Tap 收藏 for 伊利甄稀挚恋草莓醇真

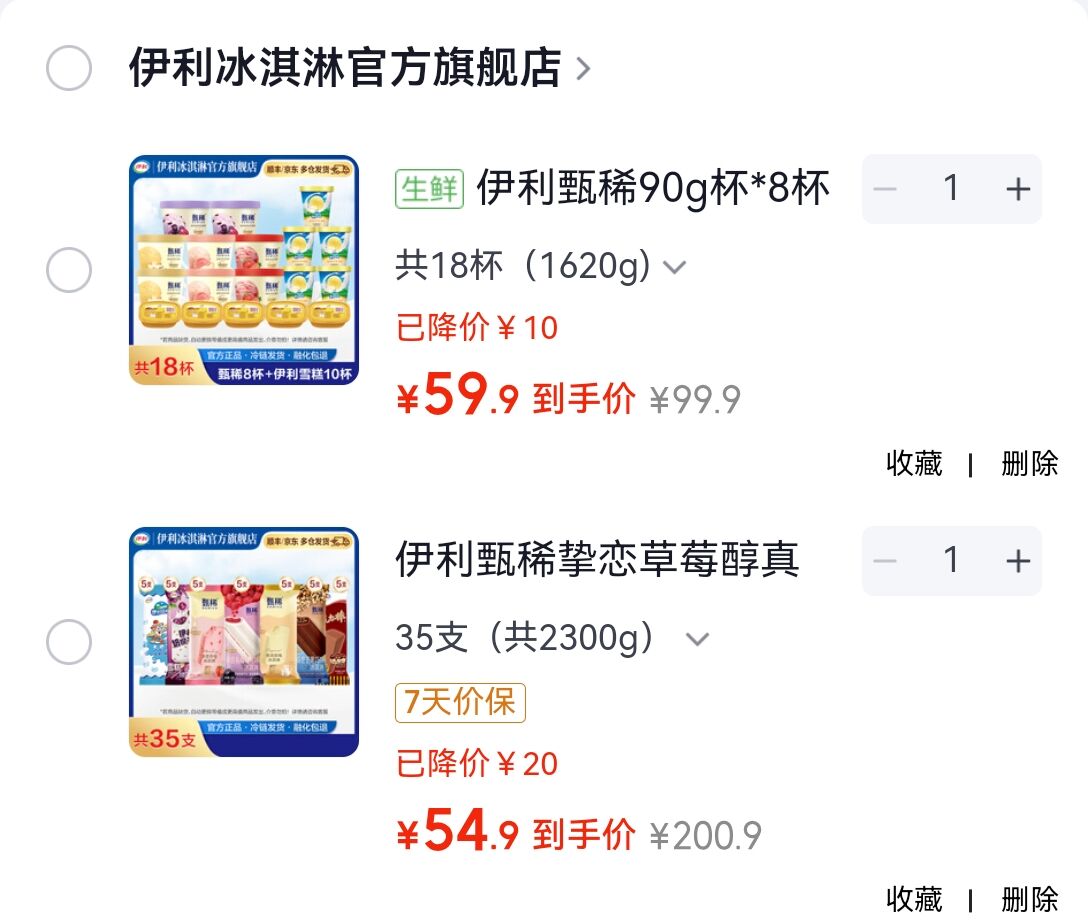point(914,898)
